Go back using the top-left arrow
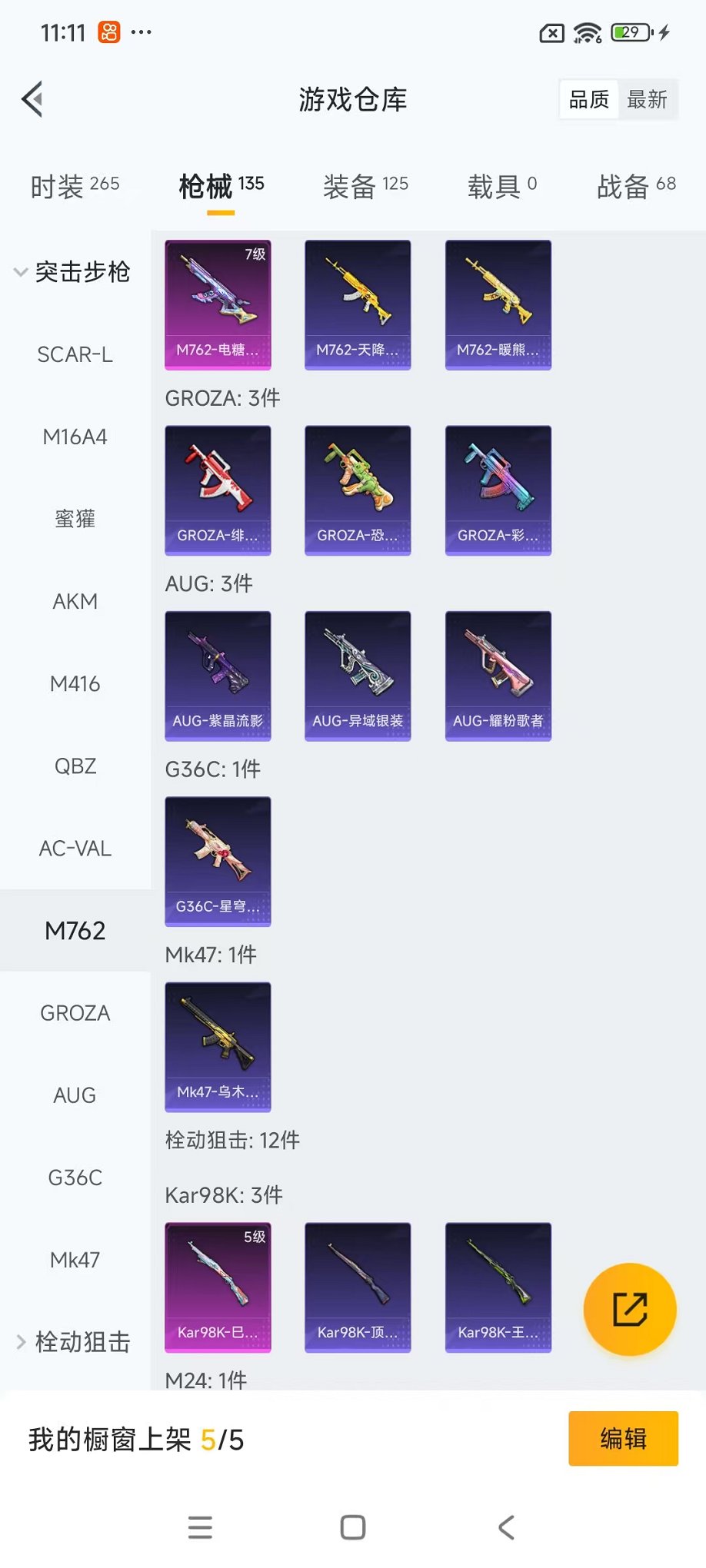The width and height of the screenshot is (706, 1568). pyautogui.click(x=32, y=99)
